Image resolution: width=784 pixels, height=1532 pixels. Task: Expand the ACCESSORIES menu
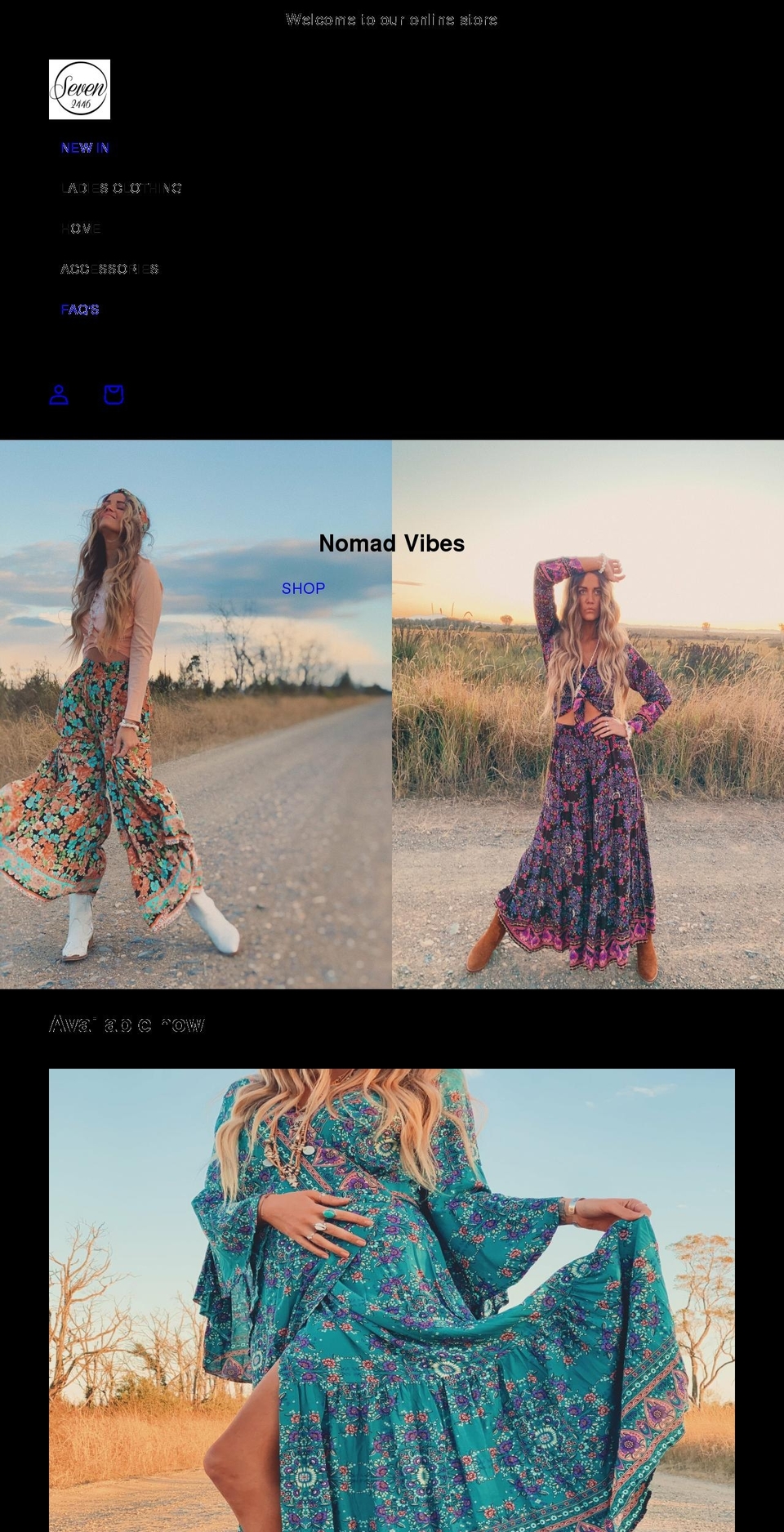tap(110, 268)
